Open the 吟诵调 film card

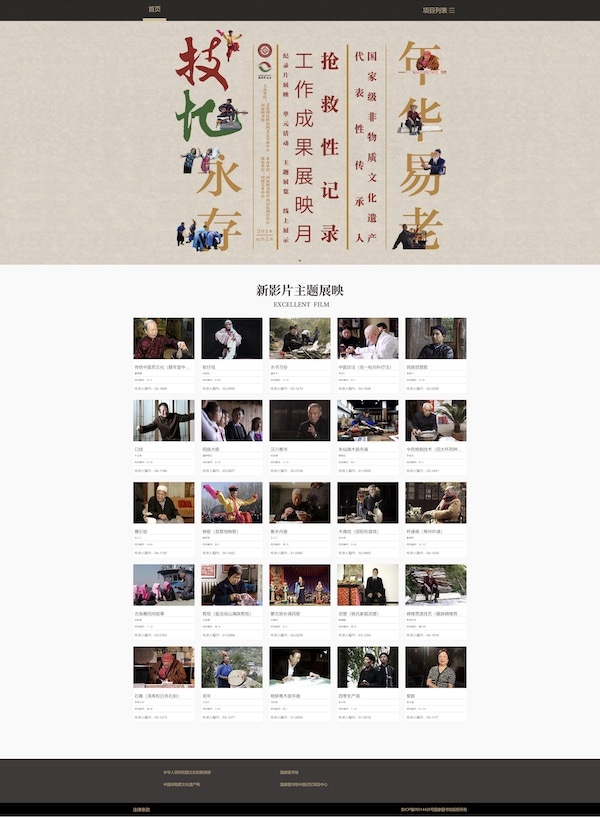435,503
